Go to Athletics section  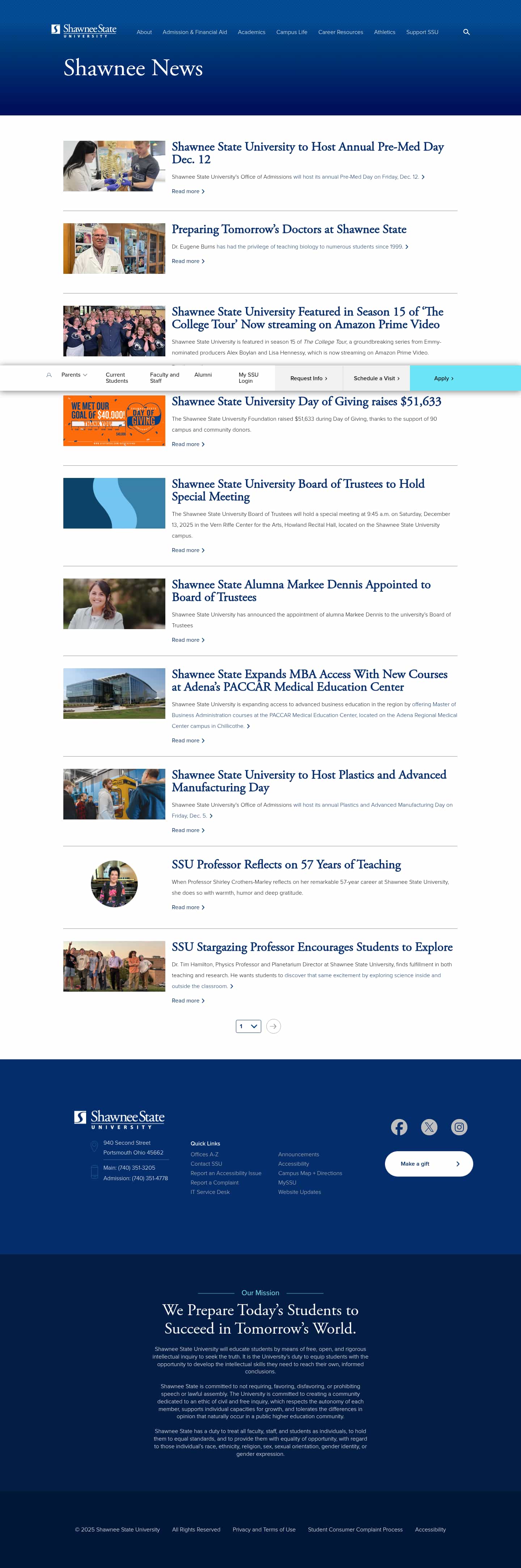click(384, 32)
